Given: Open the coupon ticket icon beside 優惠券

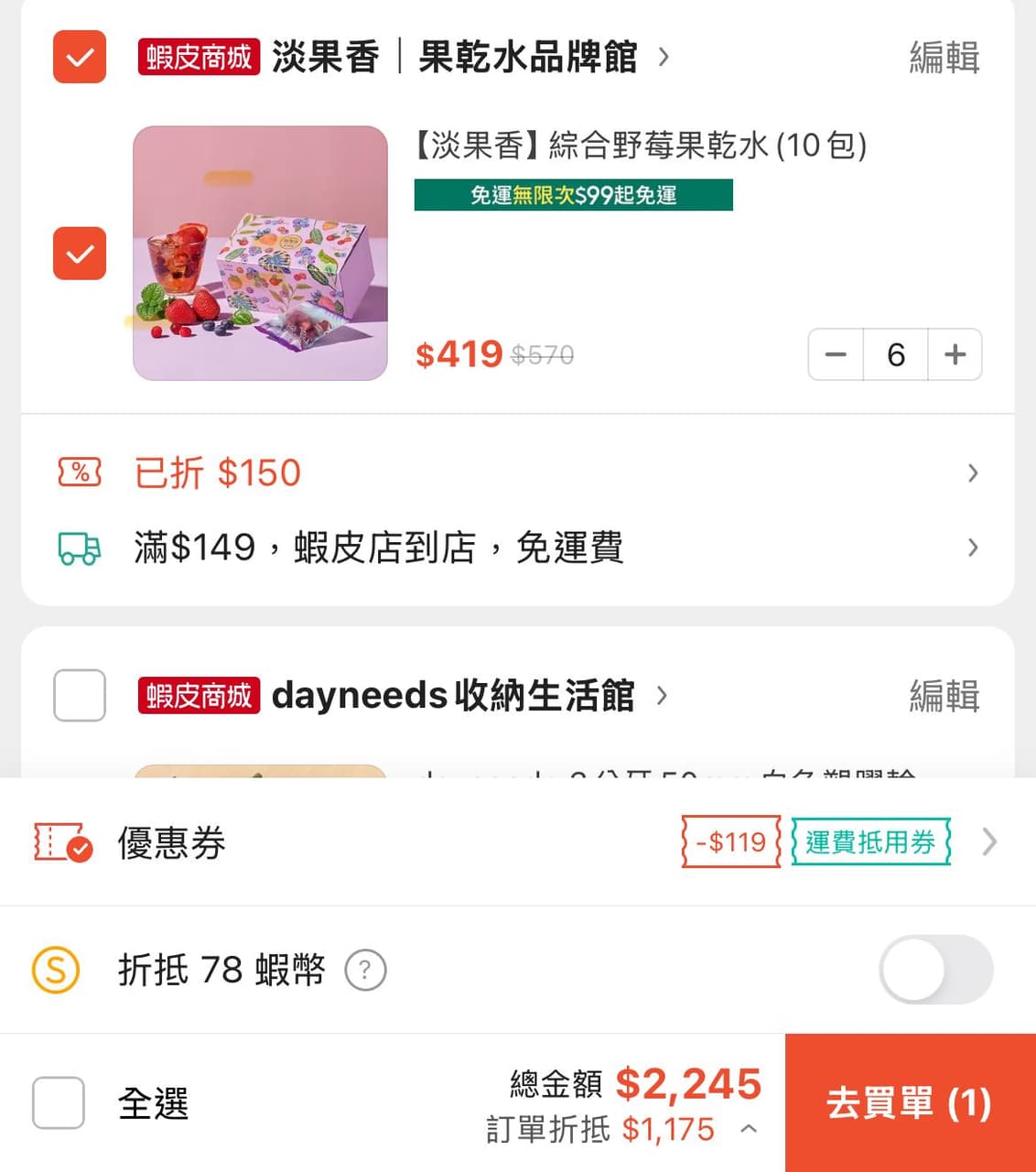Looking at the screenshot, I should (59, 842).
